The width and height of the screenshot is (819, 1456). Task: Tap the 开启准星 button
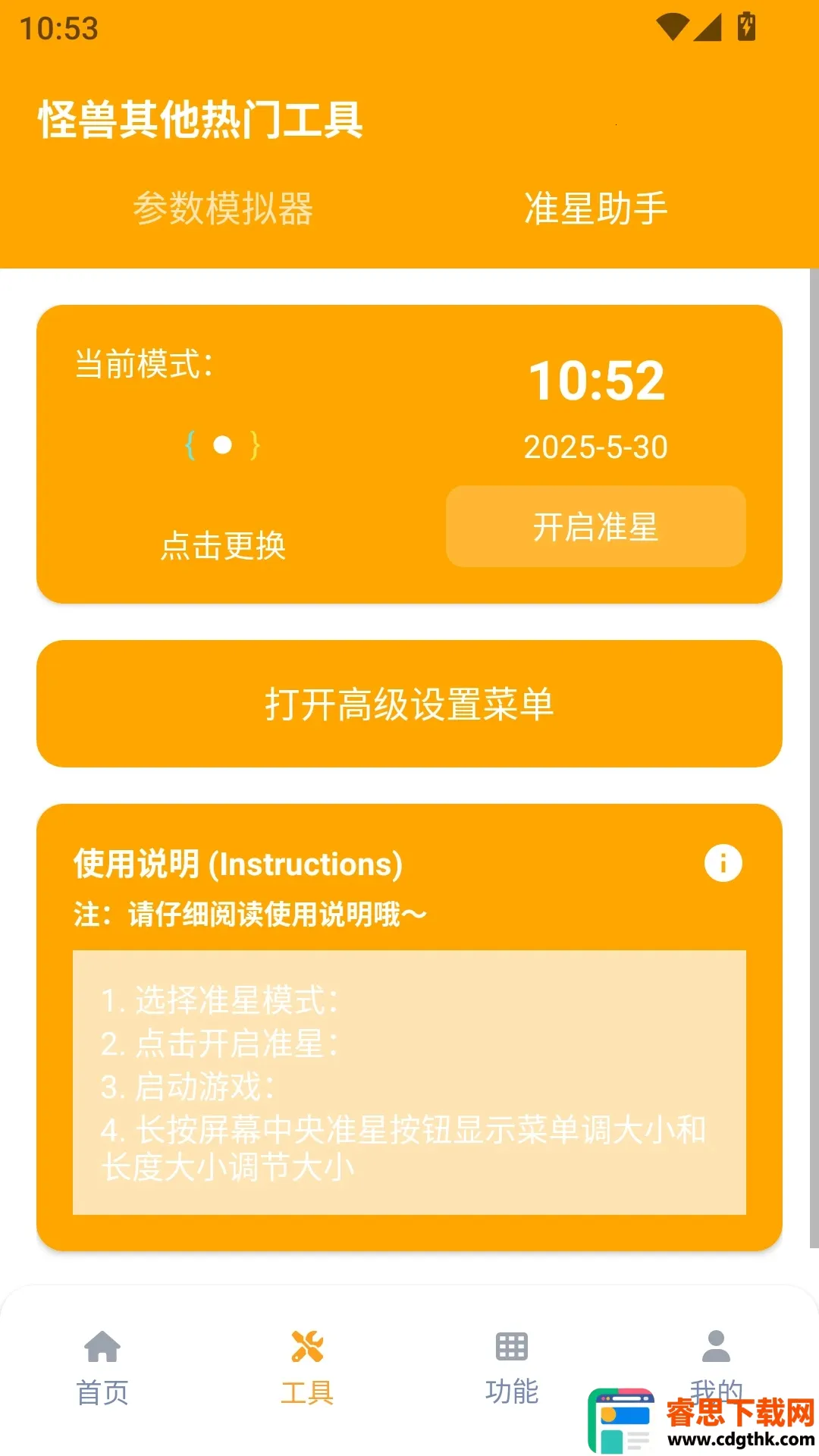click(595, 526)
